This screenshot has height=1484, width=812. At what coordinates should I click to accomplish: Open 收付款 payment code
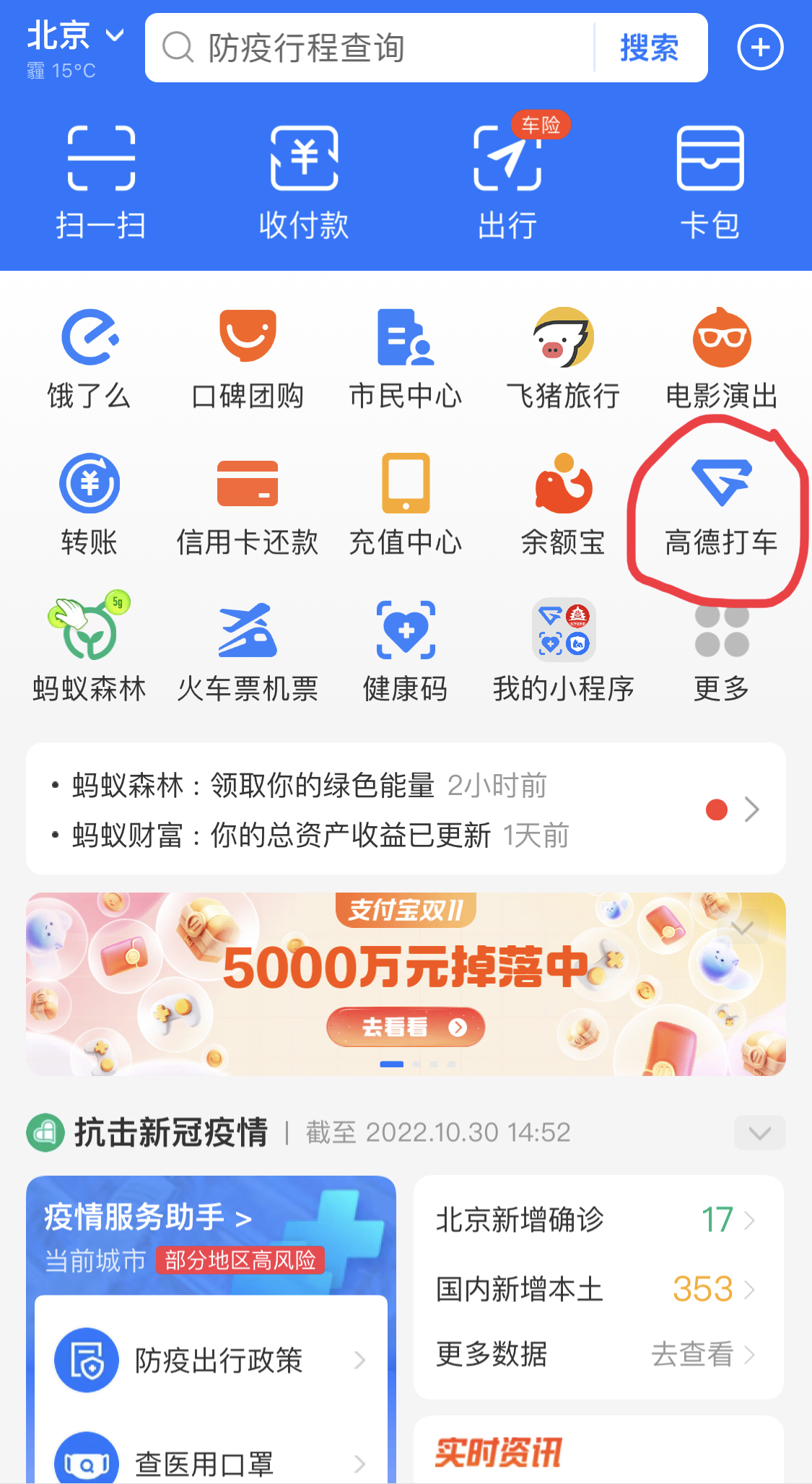tap(304, 182)
